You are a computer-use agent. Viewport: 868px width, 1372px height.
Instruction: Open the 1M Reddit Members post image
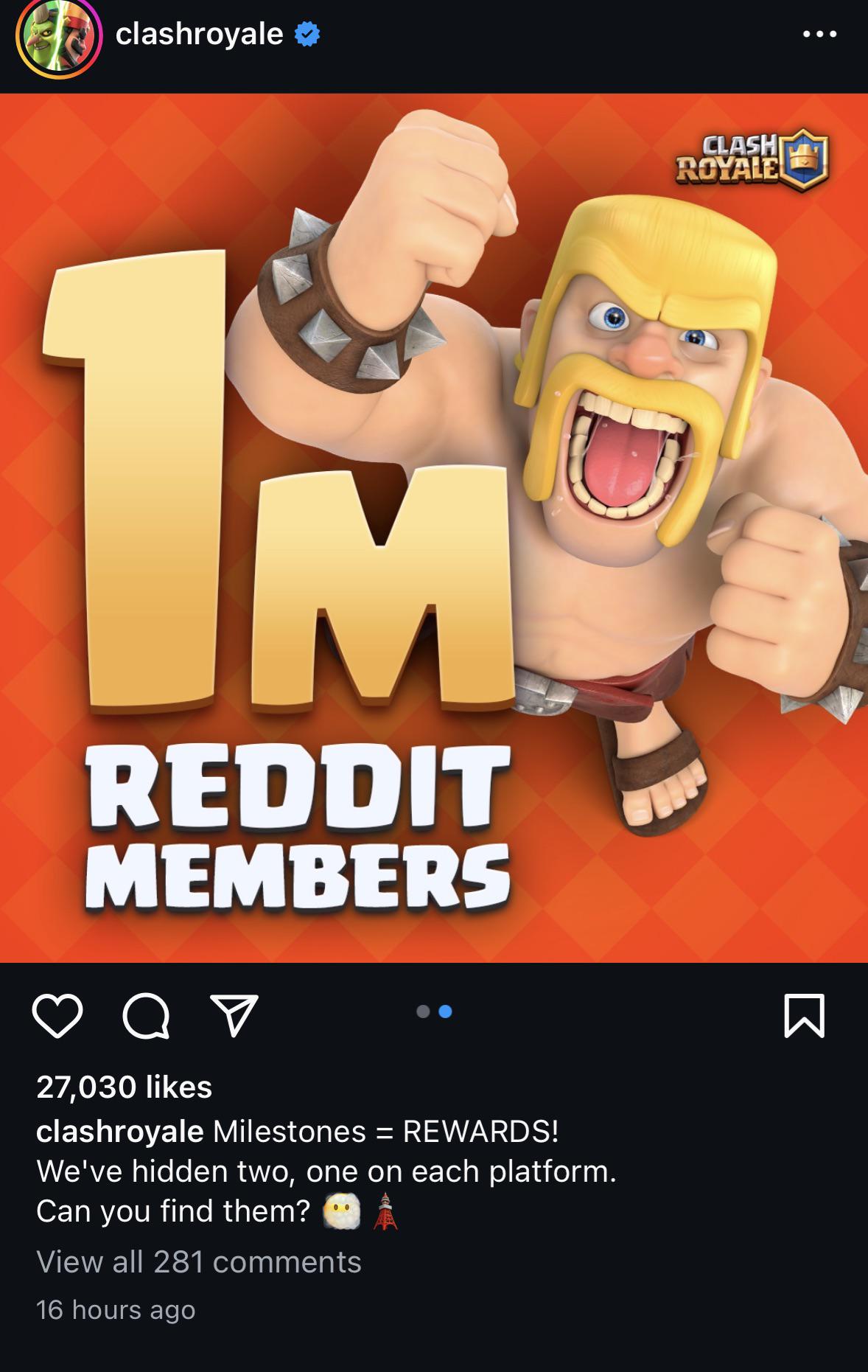point(434,528)
